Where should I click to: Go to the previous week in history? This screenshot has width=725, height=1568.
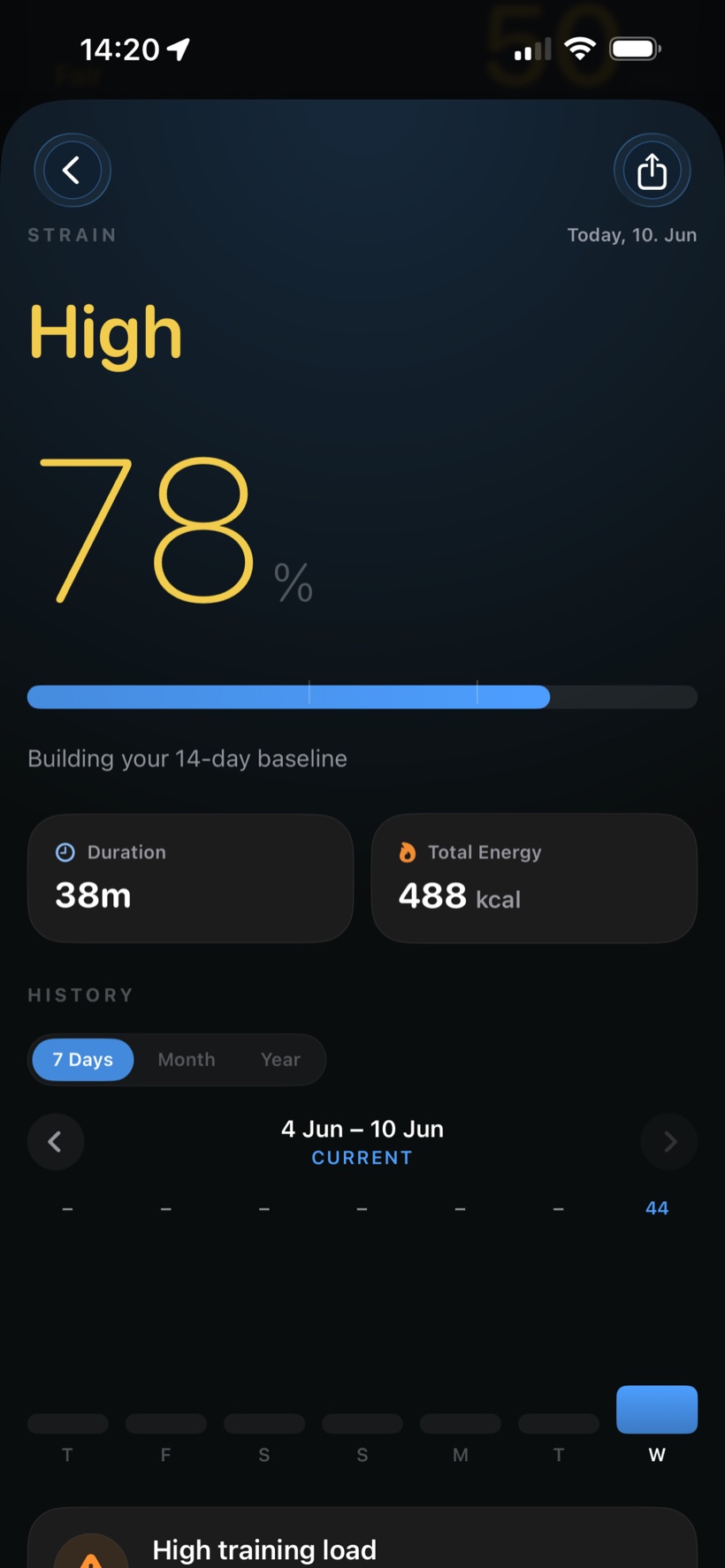coord(56,1141)
